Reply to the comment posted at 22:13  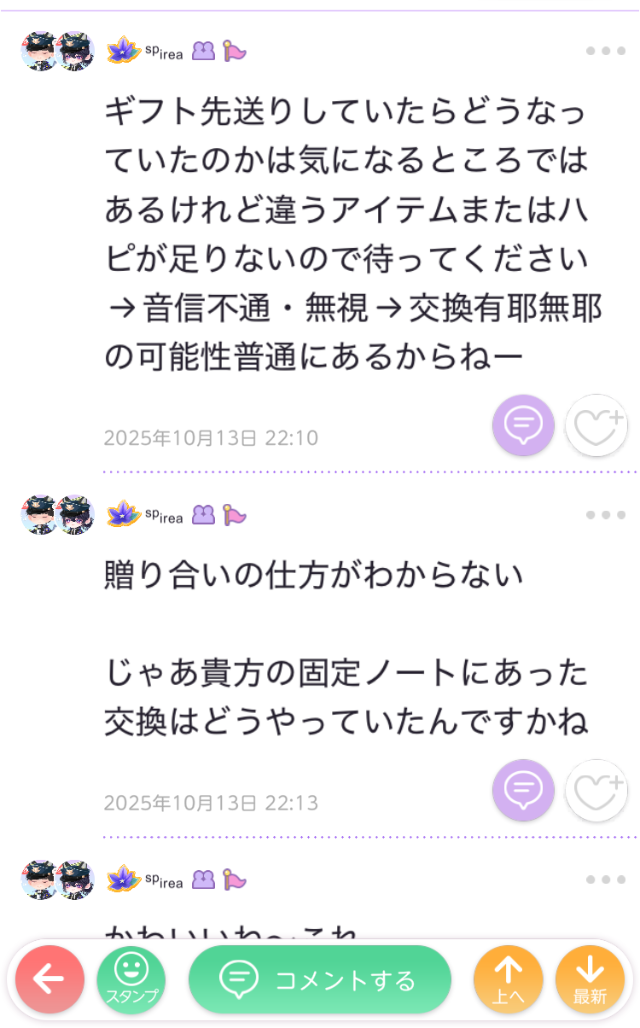coord(522,790)
